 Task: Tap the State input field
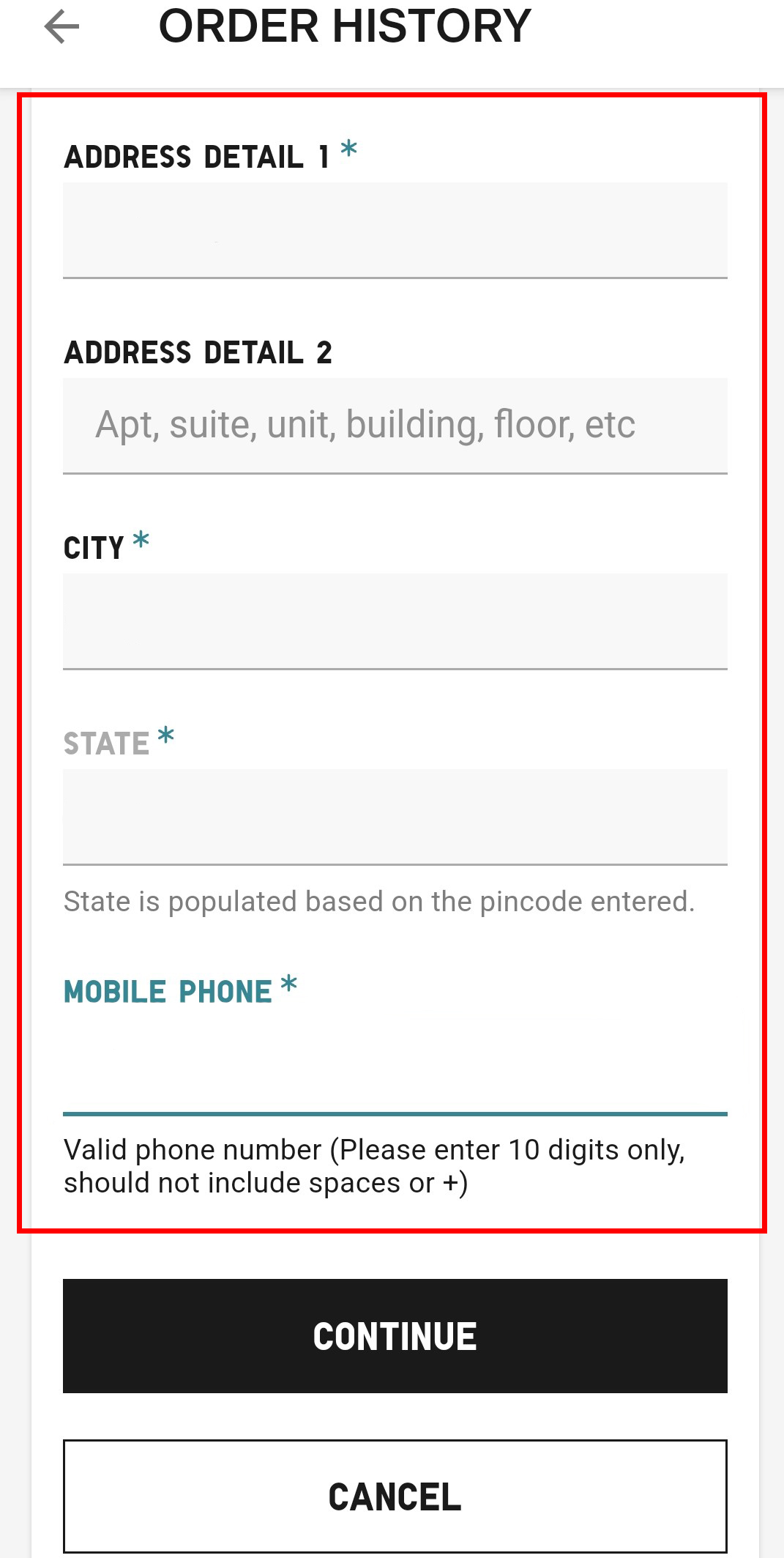click(x=395, y=817)
